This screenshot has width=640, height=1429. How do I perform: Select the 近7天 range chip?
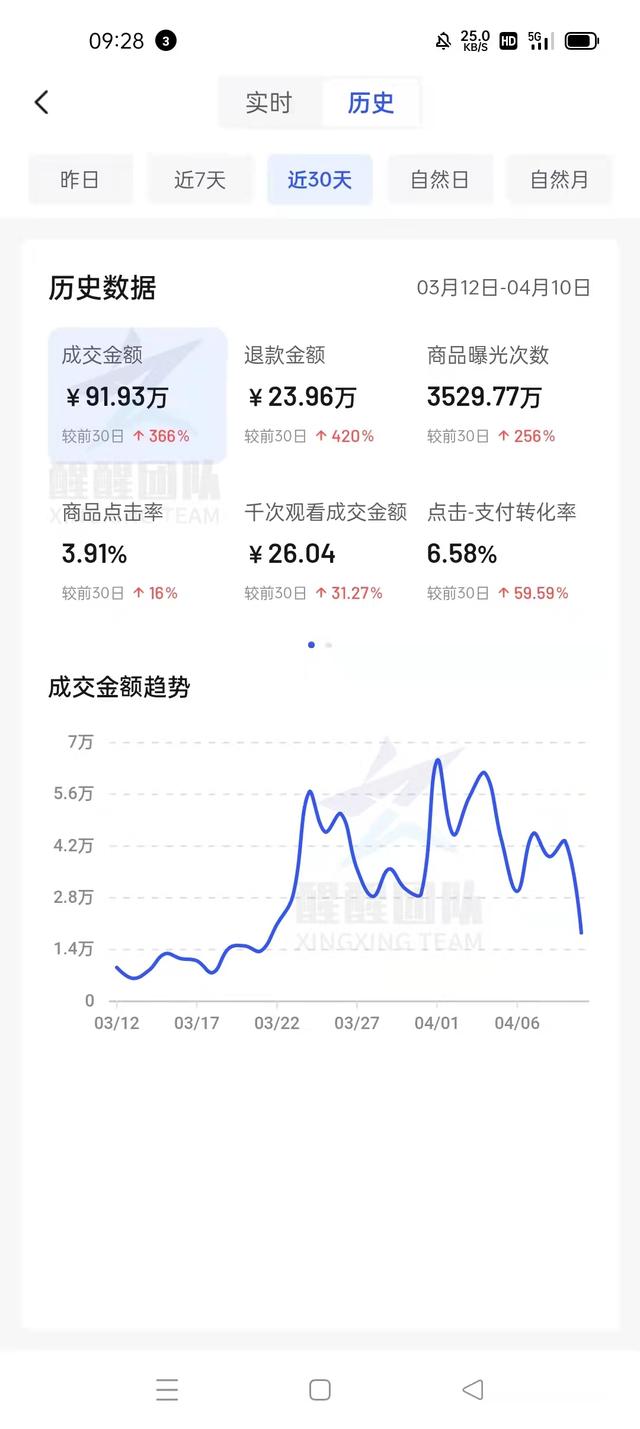(200, 180)
